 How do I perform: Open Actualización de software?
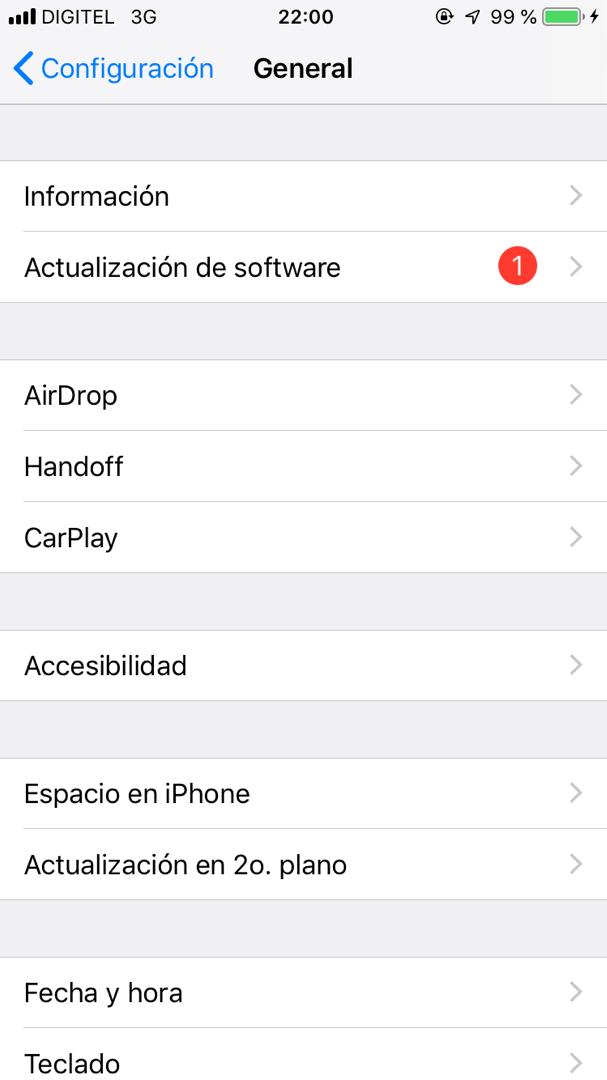[303, 267]
